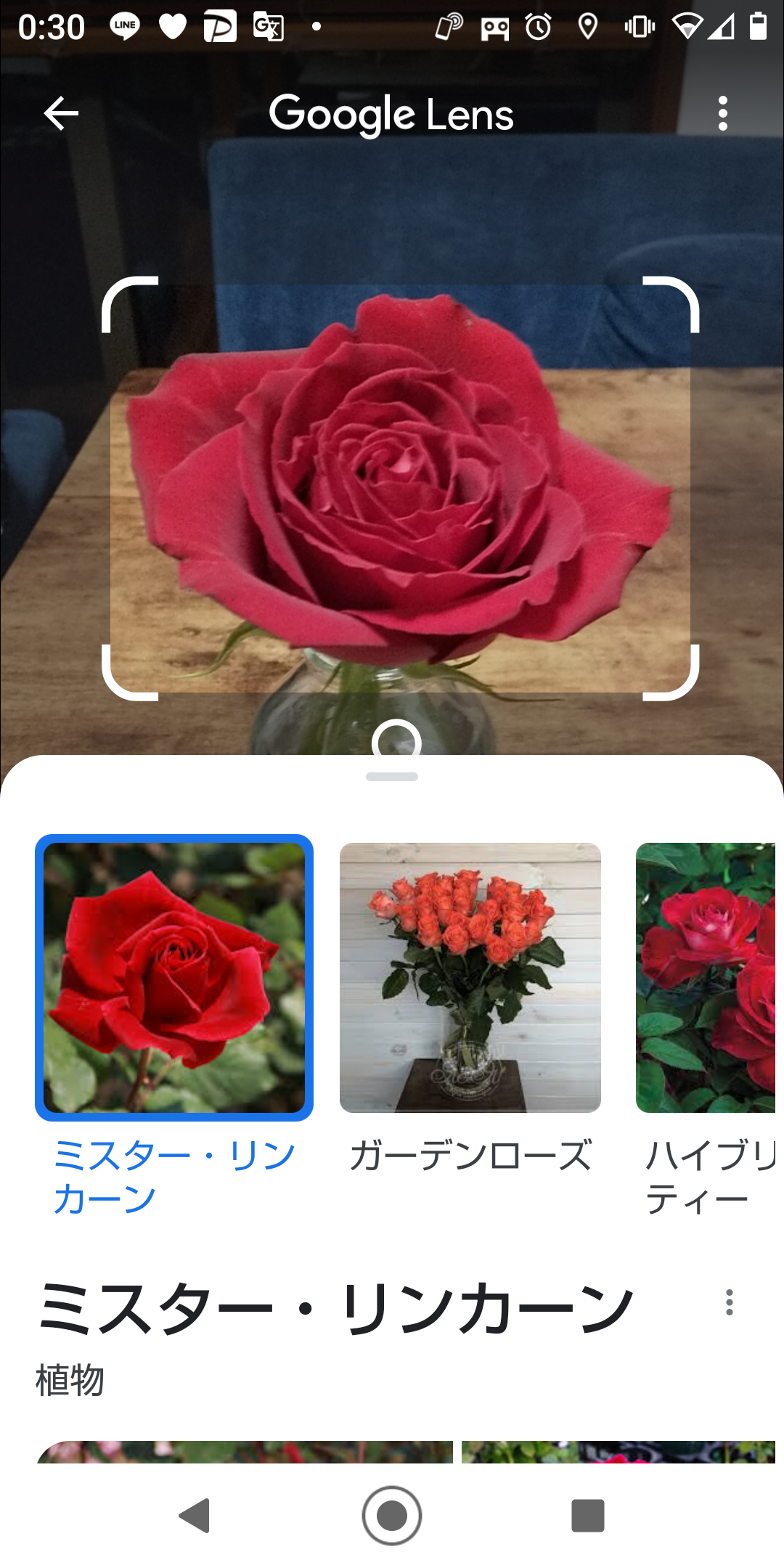The image size is (784, 1568).
Task: Open the recent apps view
Action: (x=587, y=1516)
